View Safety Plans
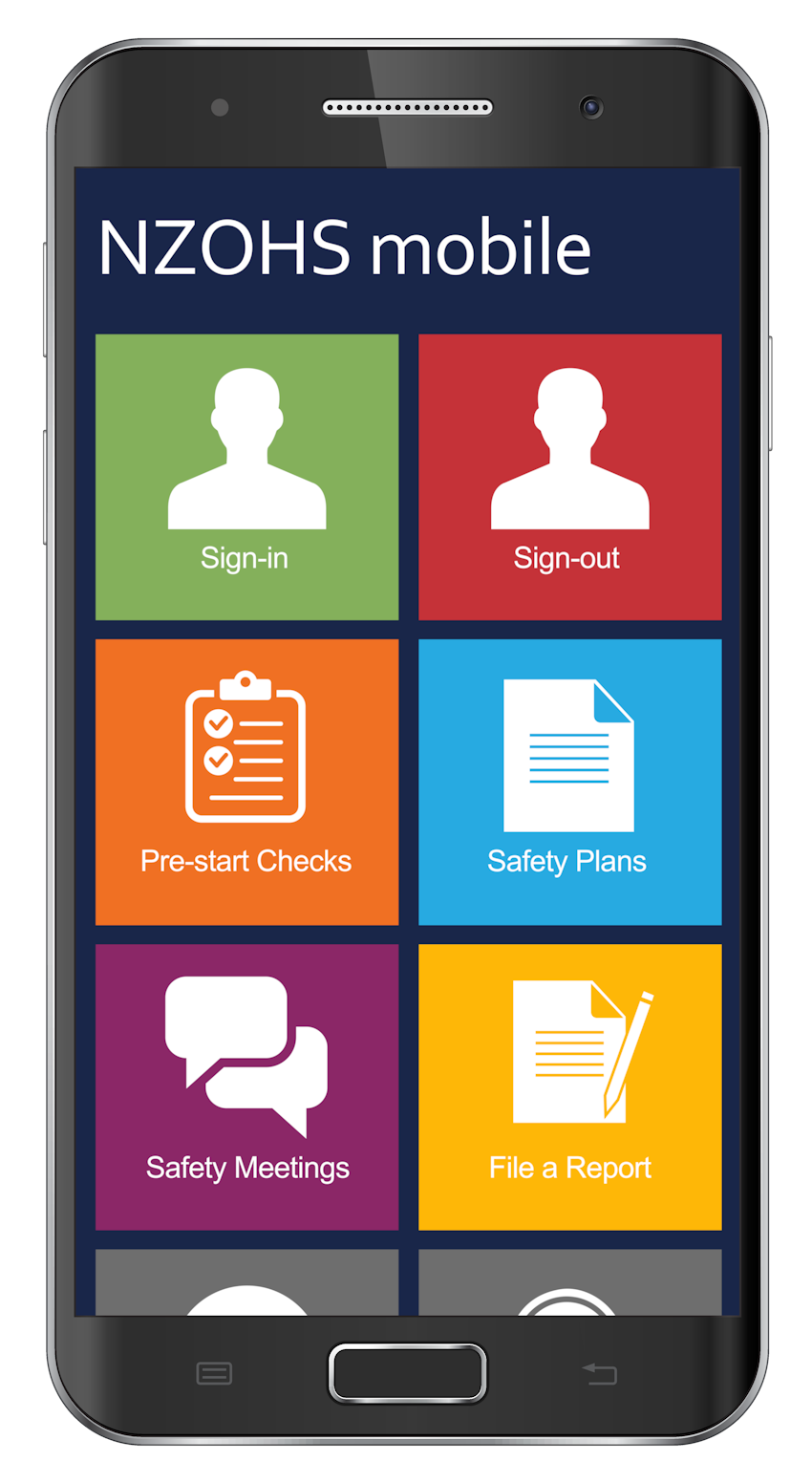Screen dimensions: 812x1483 click(x=569, y=782)
